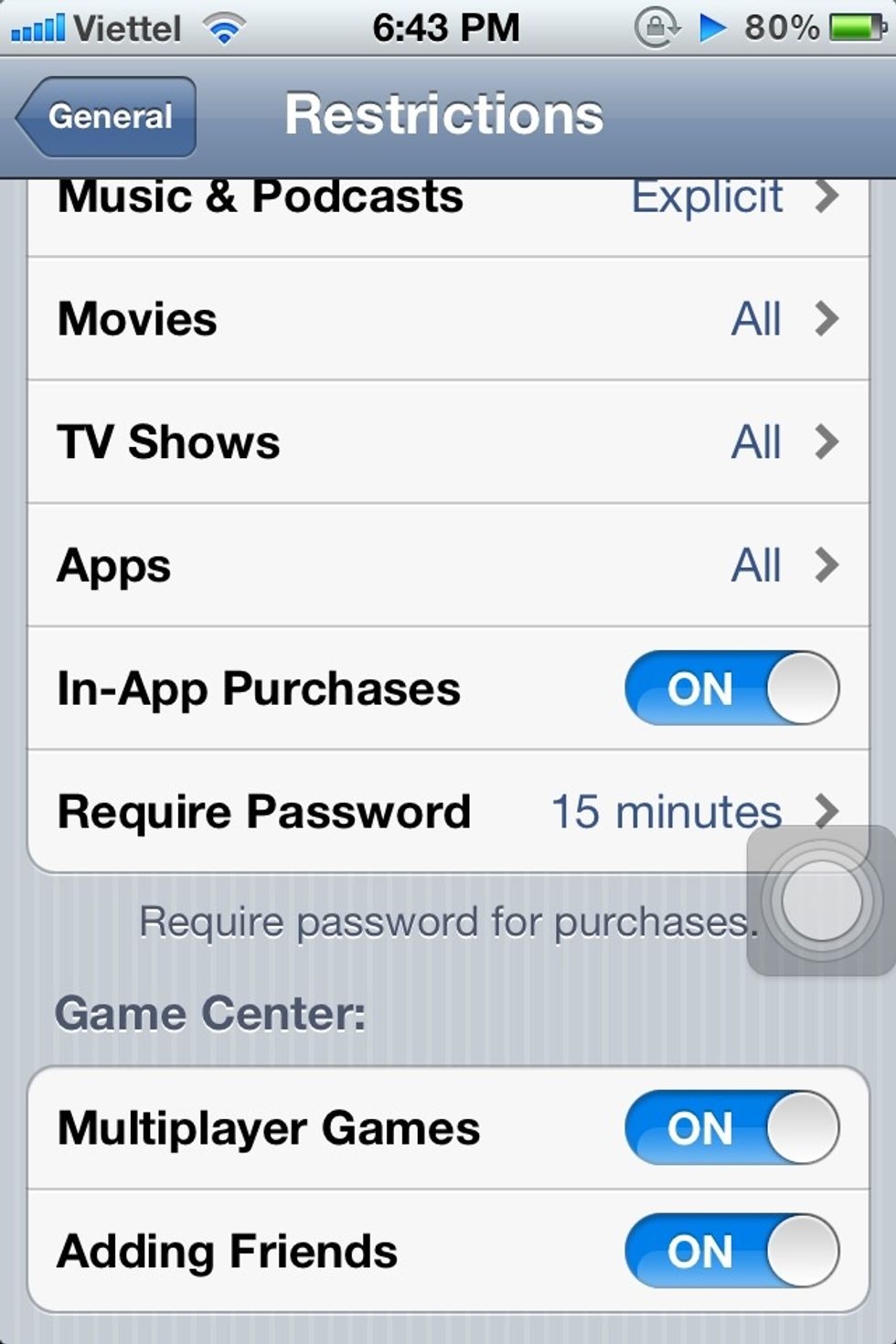Open Music & Podcasts restriction setting
The width and height of the screenshot is (896, 1344).
click(448, 206)
